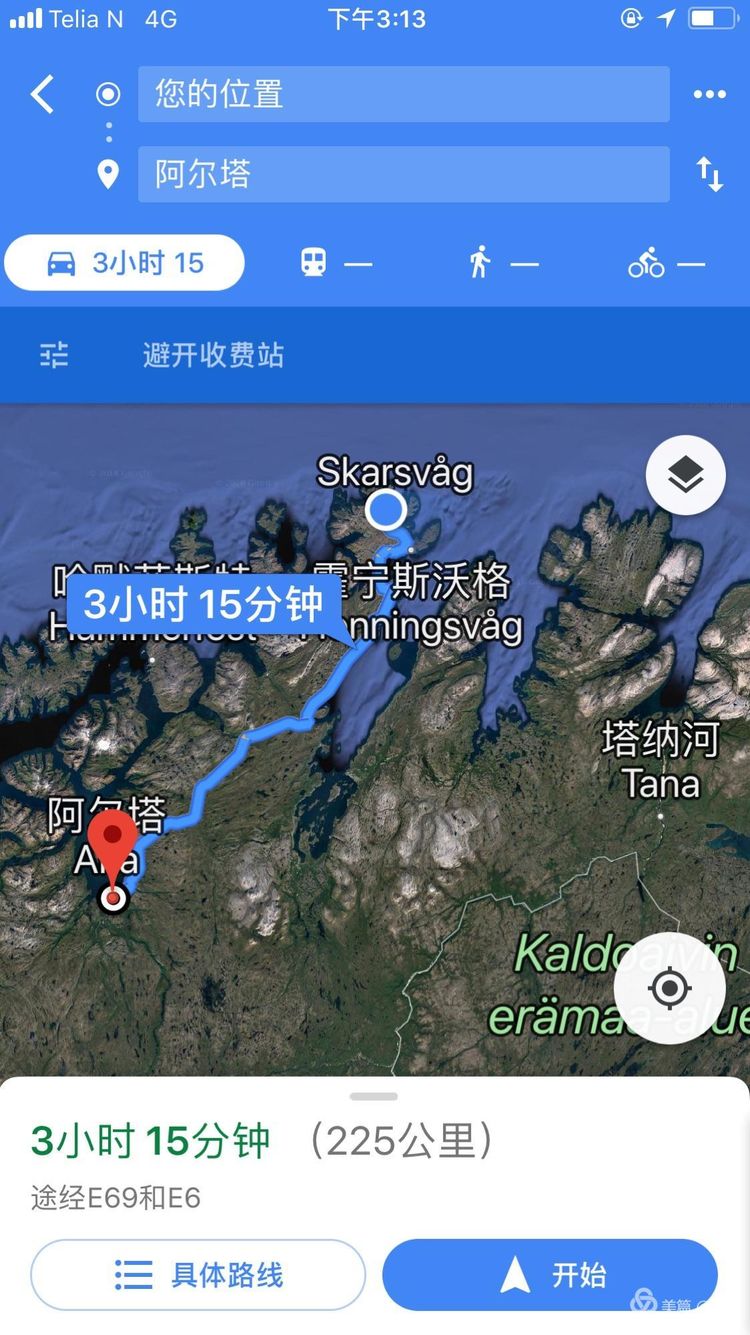Open the map layers button
The width and height of the screenshot is (750, 1335).
point(685,476)
